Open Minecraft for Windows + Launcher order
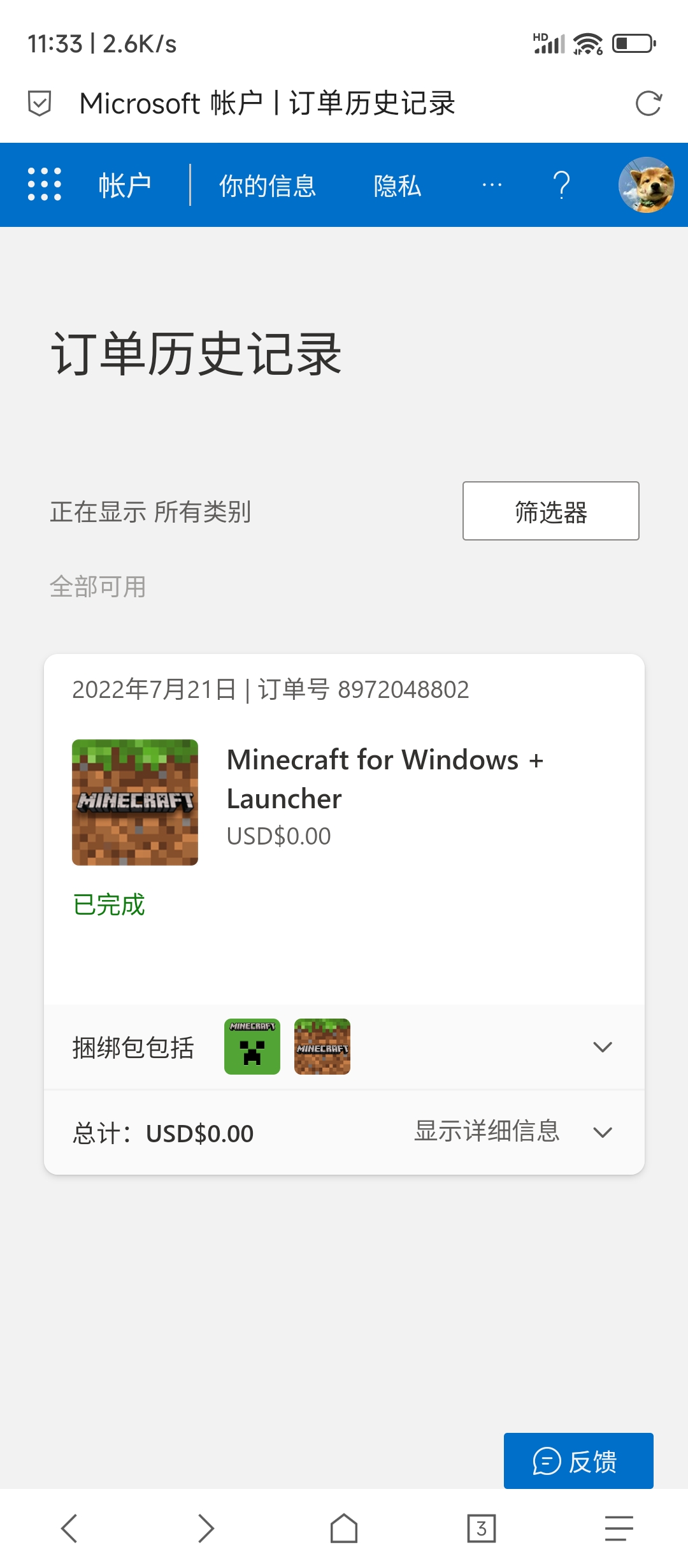 (385, 778)
